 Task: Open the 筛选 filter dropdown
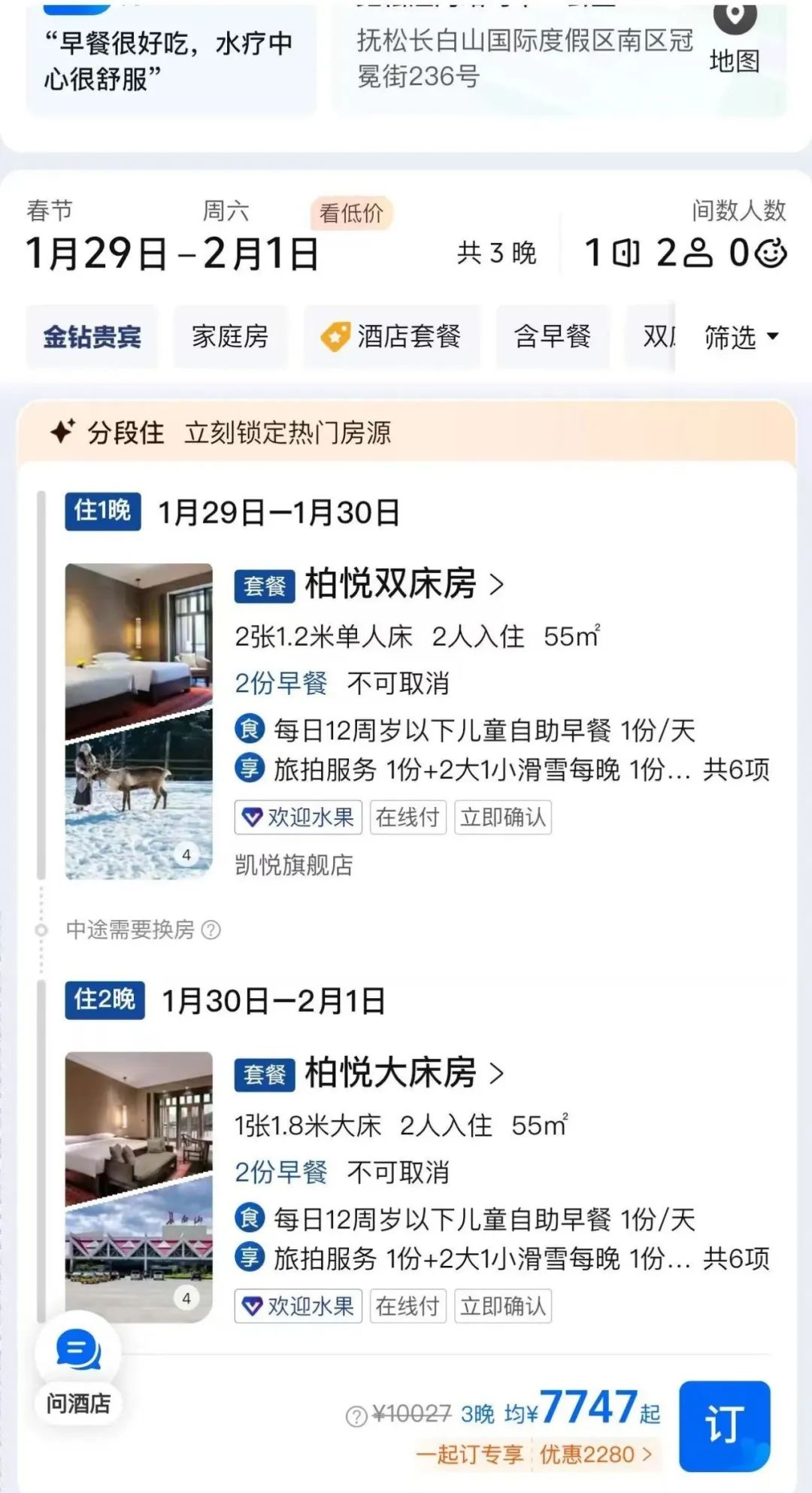(741, 338)
